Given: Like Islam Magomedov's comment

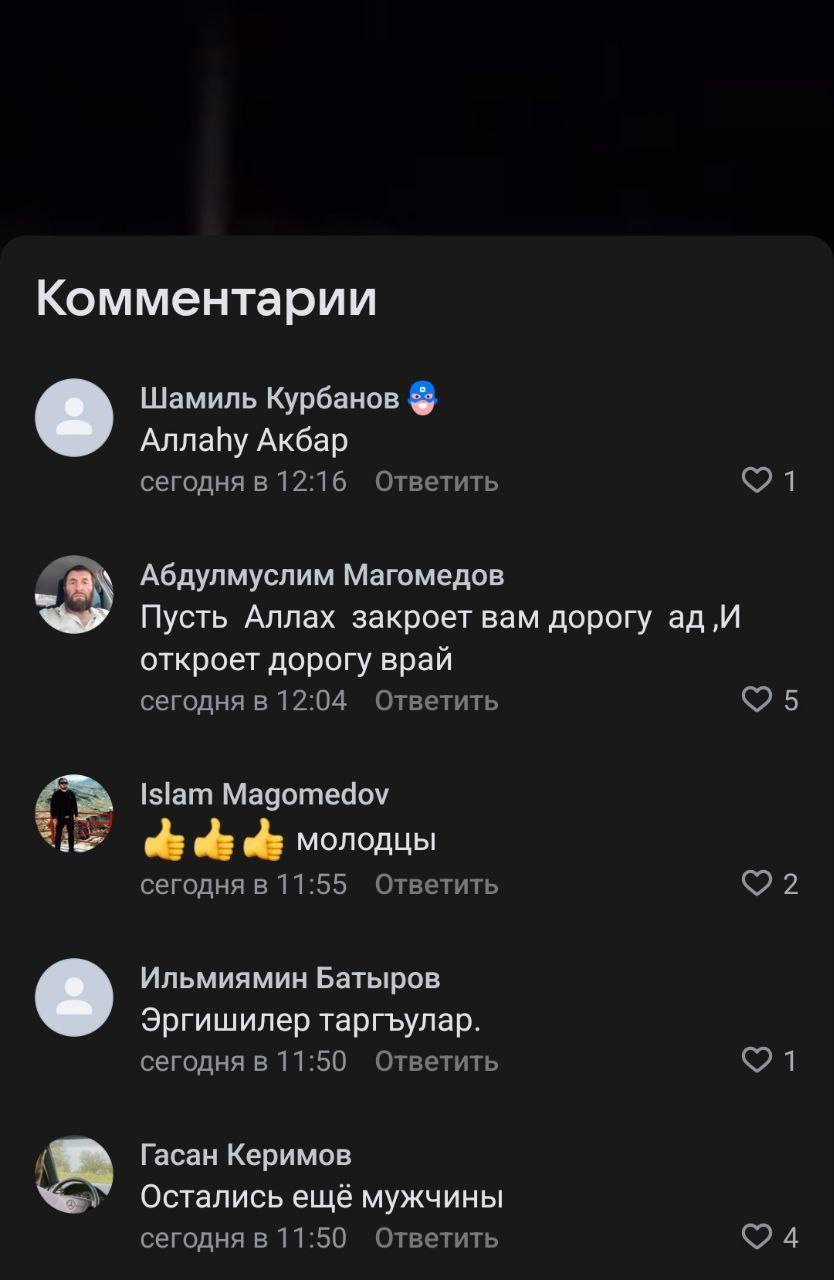Looking at the screenshot, I should pyautogui.click(x=757, y=883).
